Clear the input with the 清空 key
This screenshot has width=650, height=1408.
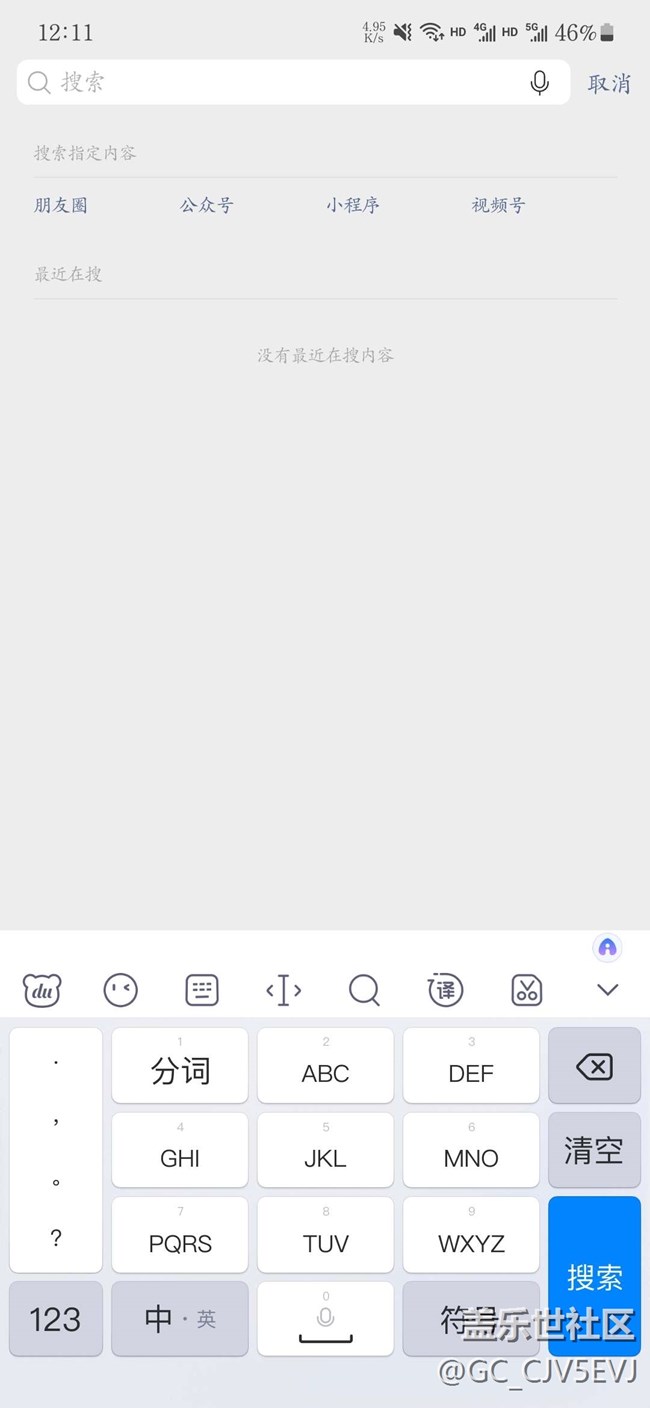pos(594,1150)
